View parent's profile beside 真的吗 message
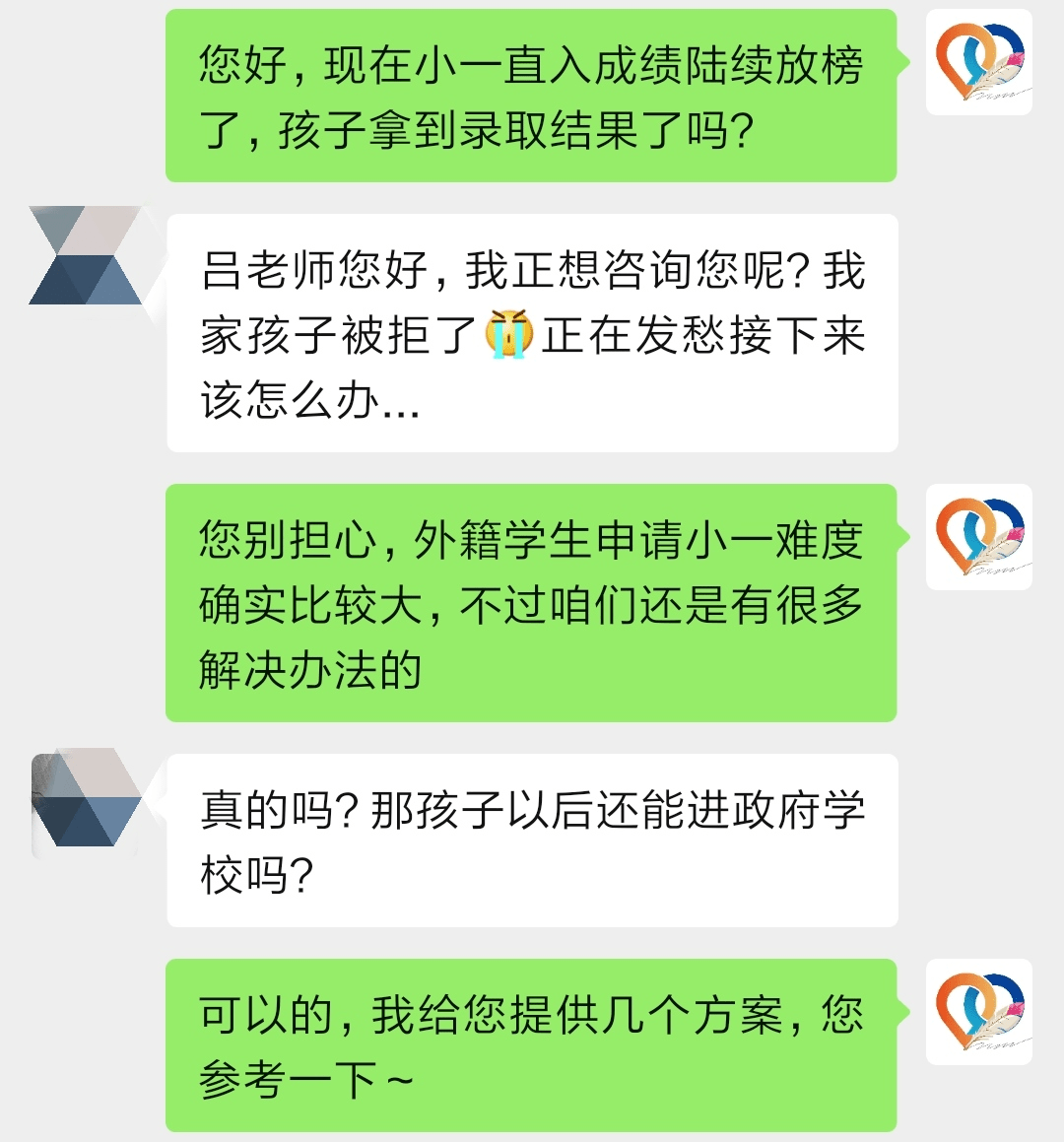Screen dimensions: 1064x1142 [x=86, y=800]
